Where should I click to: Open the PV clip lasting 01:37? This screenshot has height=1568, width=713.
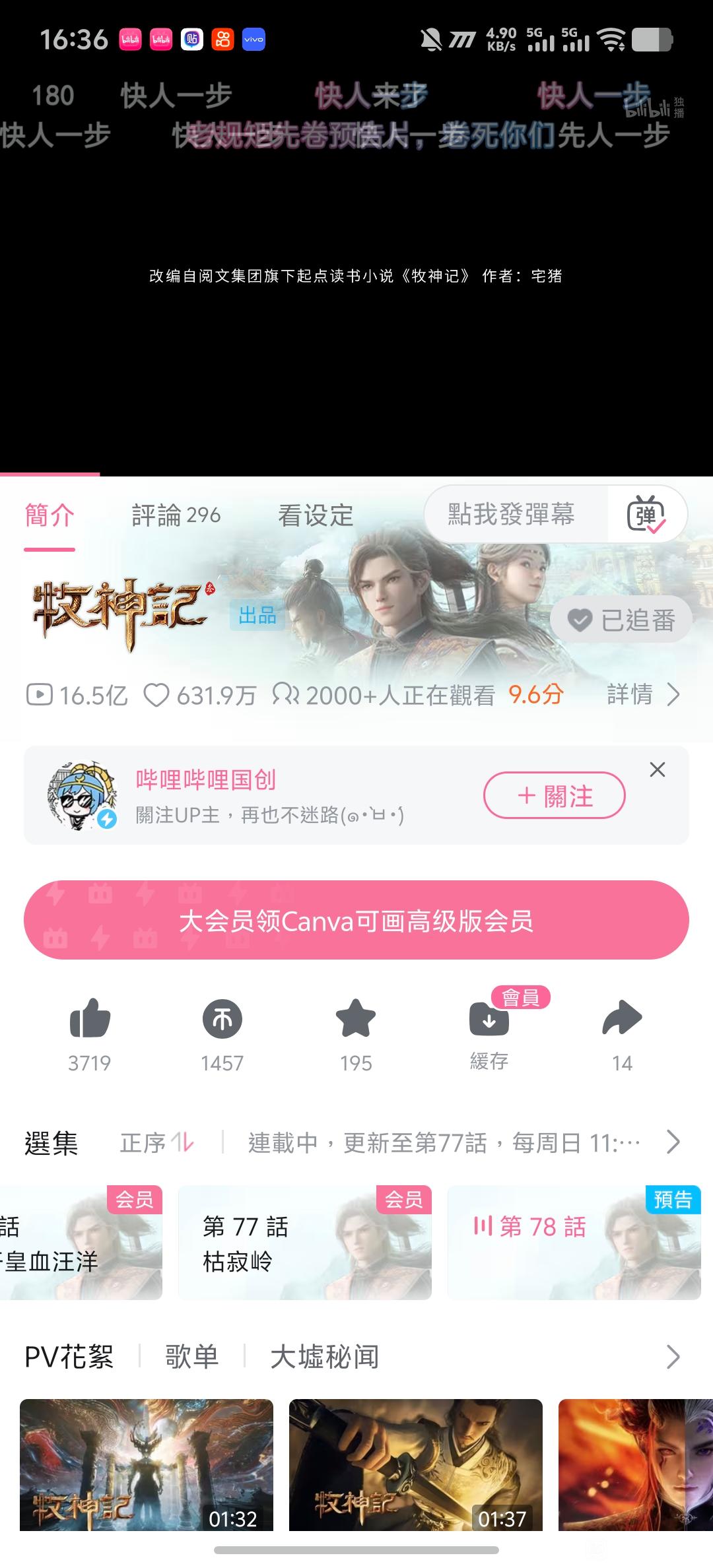point(415,1465)
